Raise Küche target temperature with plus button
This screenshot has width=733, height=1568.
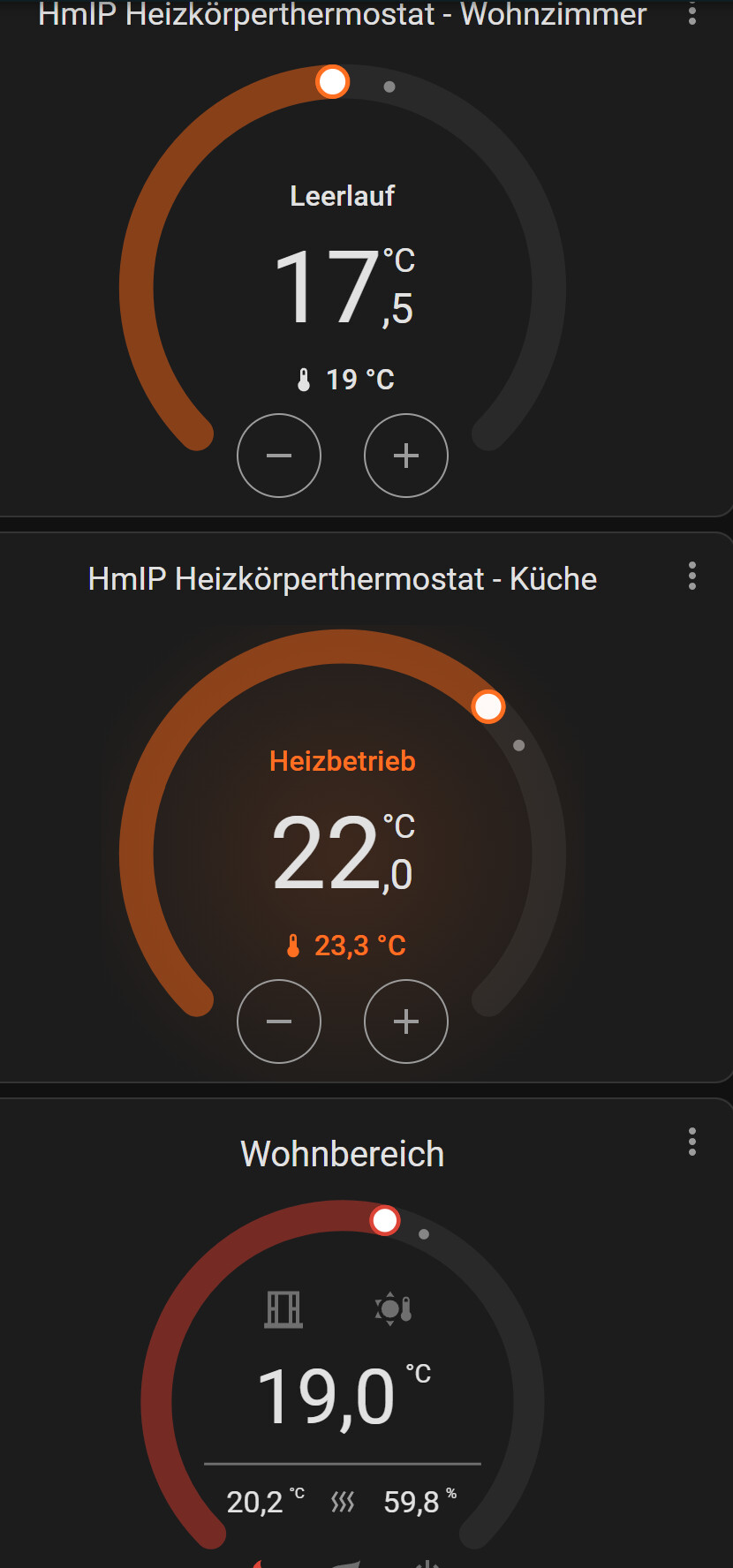[x=406, y=1021]
